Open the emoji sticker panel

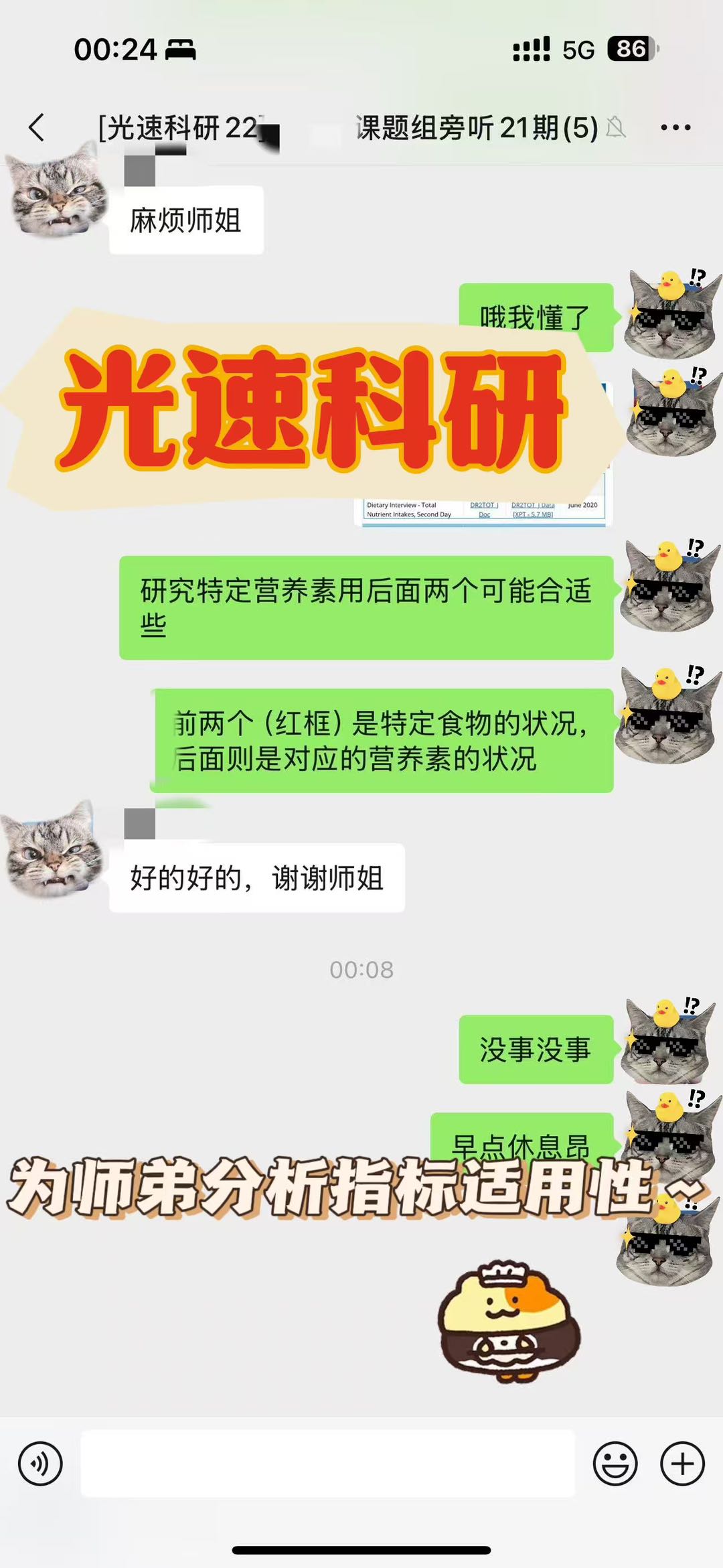coord(615,1464)
